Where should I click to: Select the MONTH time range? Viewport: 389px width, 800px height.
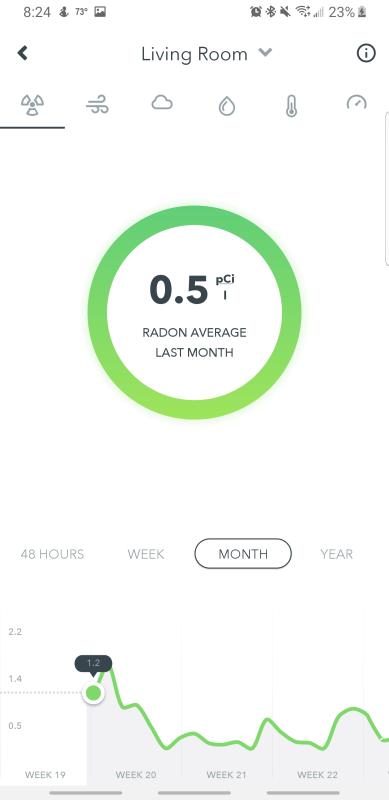243,554
